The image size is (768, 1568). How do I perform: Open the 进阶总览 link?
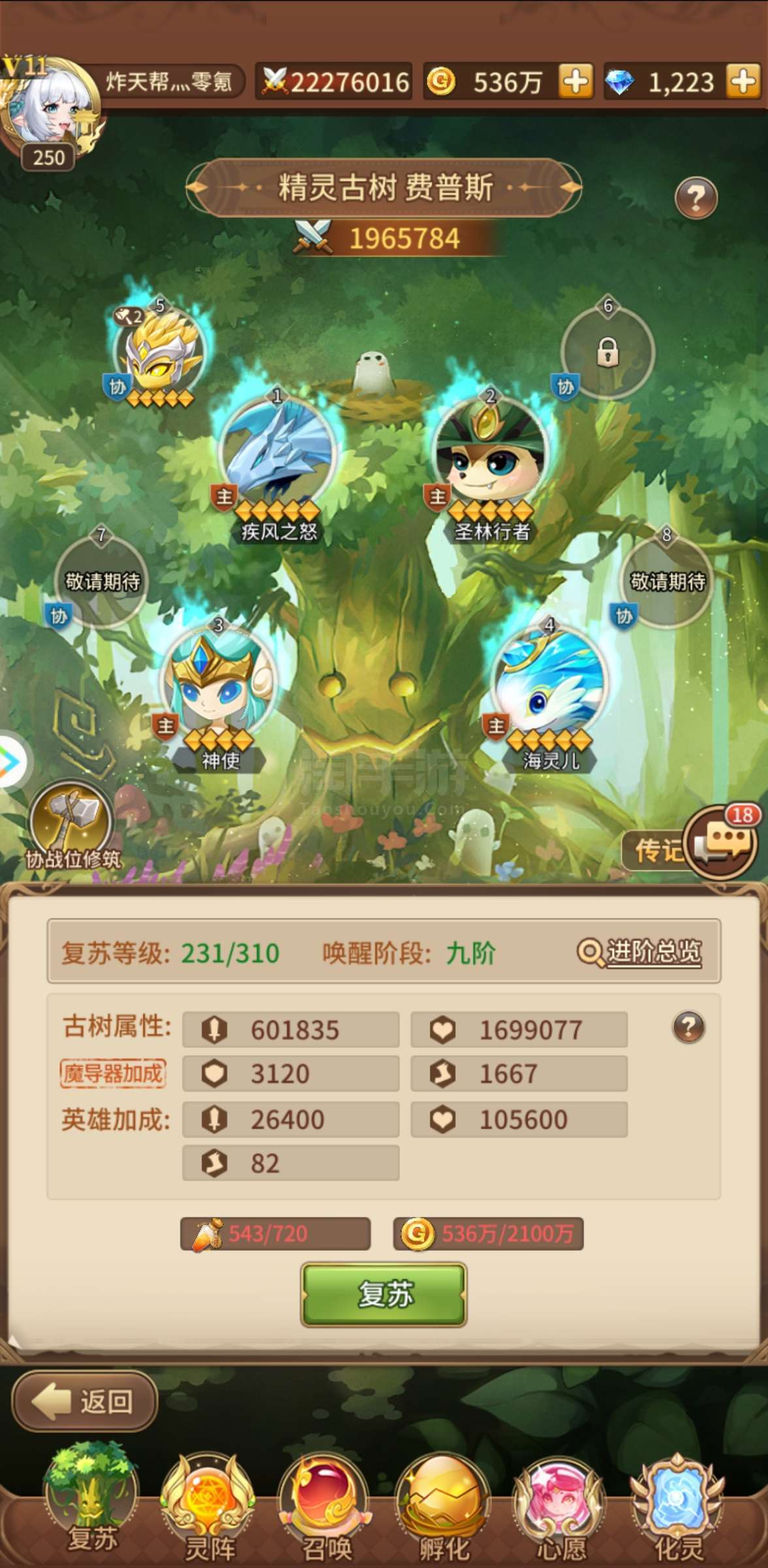pyautogui.click(x=639, y=953)
